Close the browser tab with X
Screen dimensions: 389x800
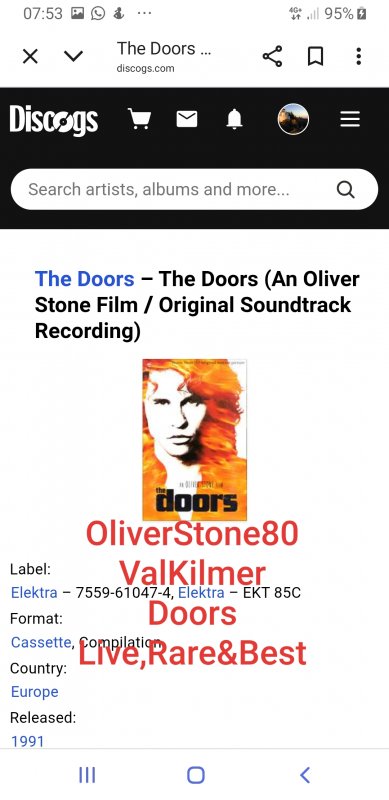(30, 56)
